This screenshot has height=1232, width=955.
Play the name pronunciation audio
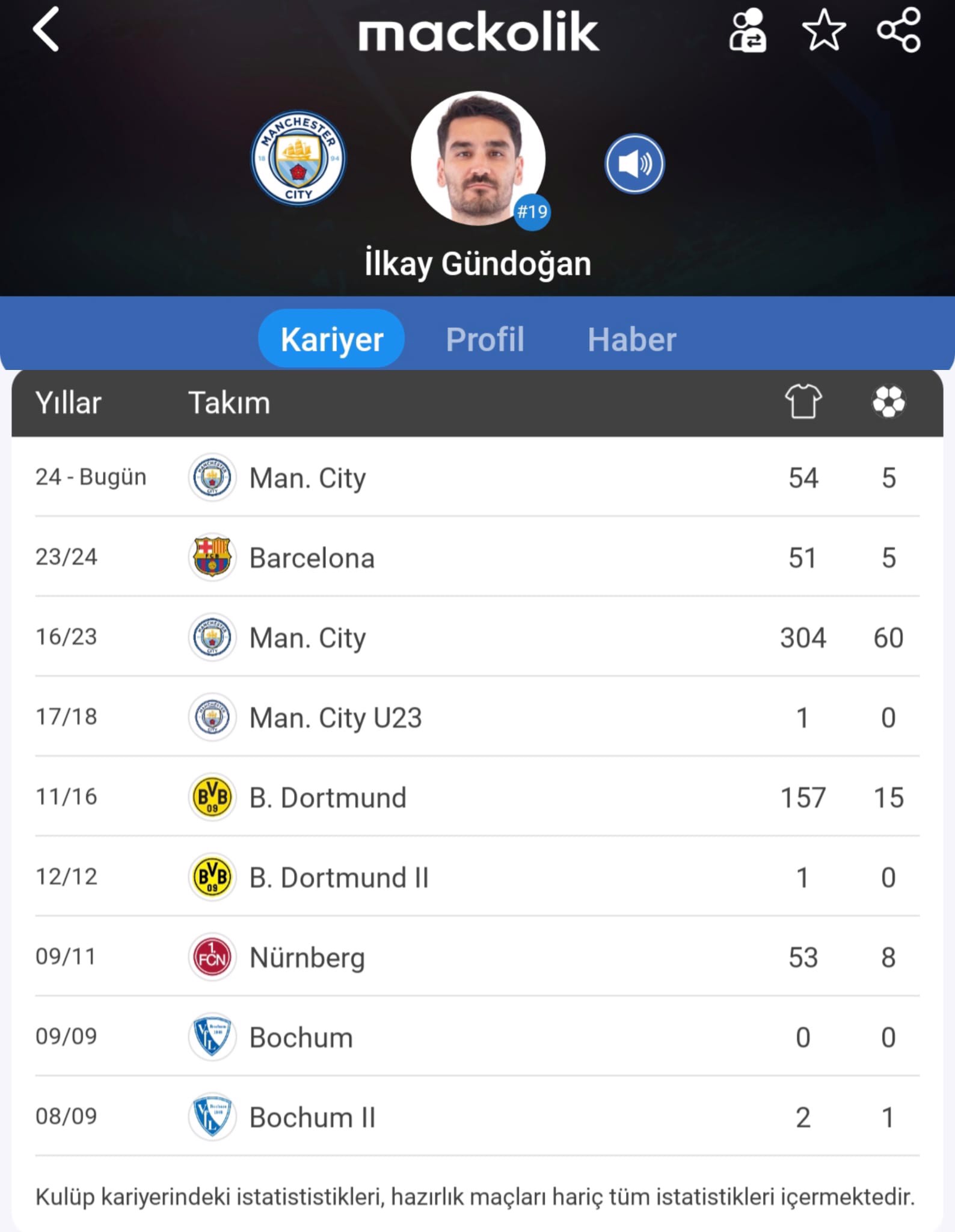634,164
